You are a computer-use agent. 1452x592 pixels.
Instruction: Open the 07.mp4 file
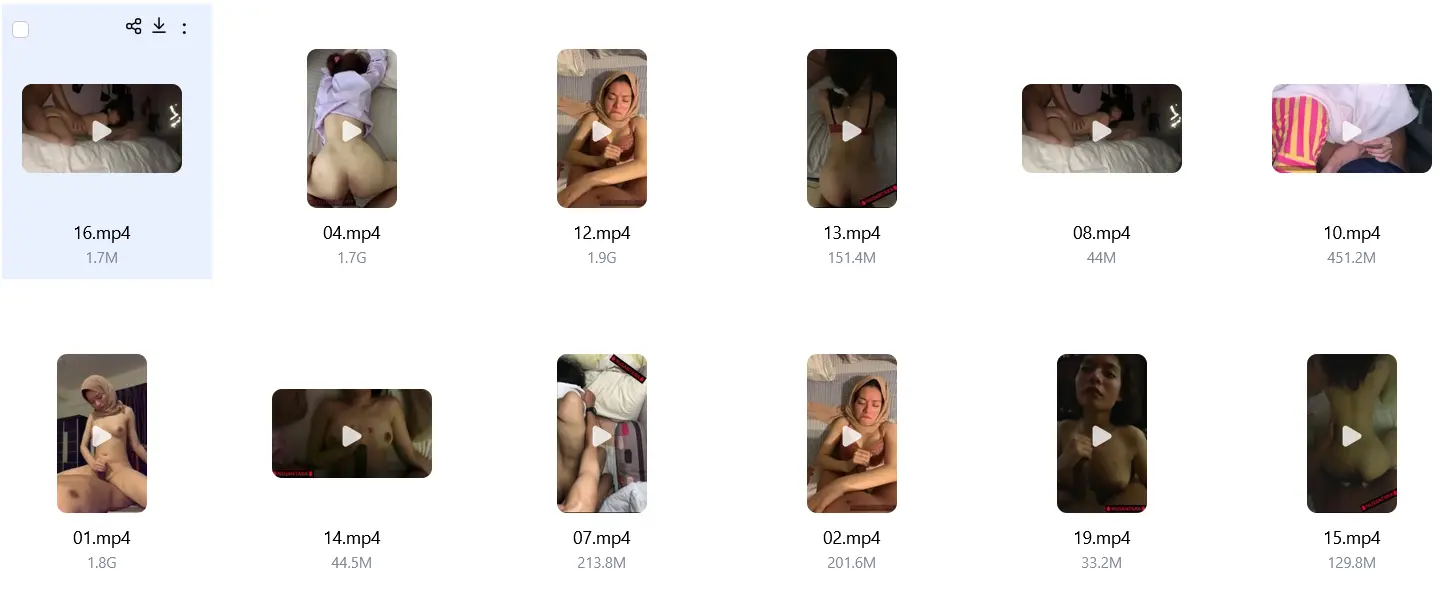click(602, 433)
